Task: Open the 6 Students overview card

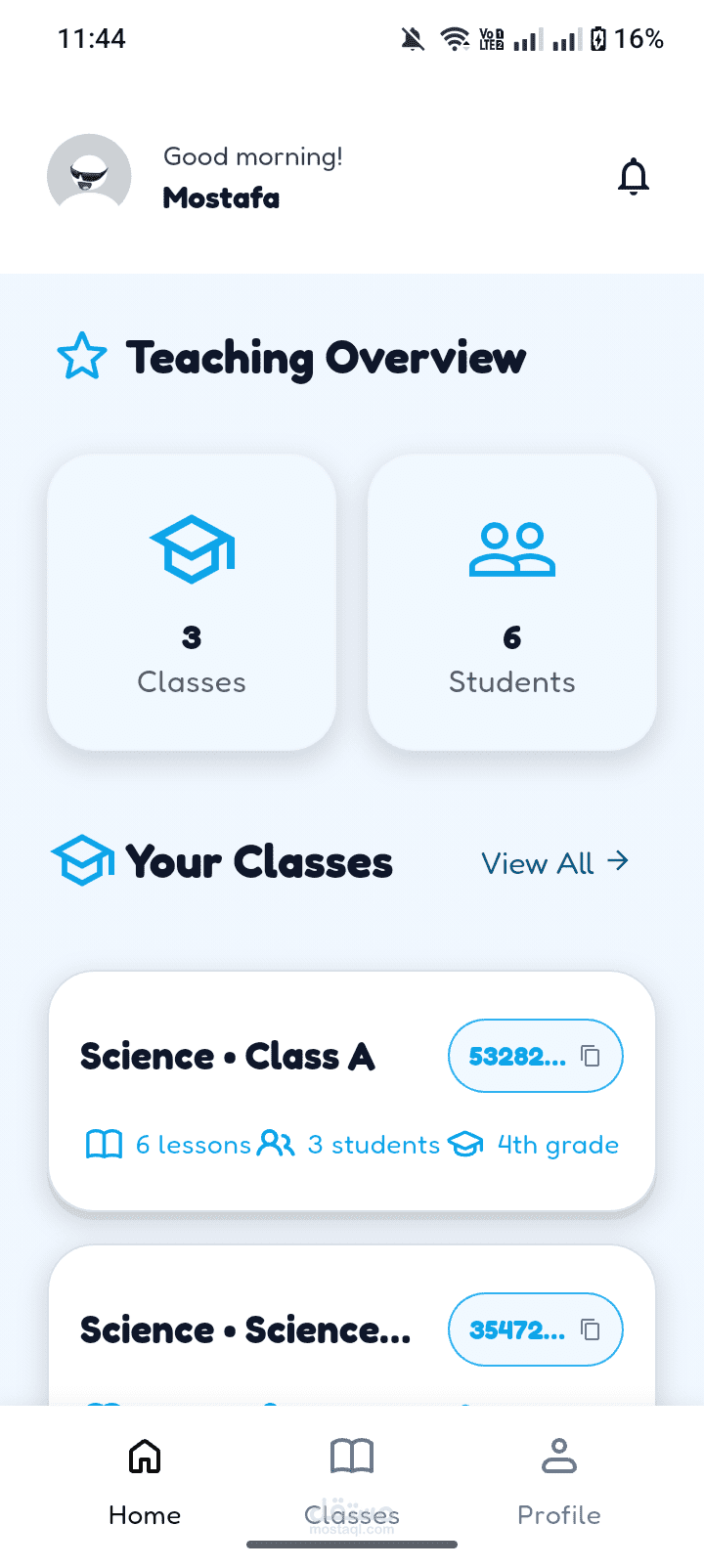Action: [511, 602]
